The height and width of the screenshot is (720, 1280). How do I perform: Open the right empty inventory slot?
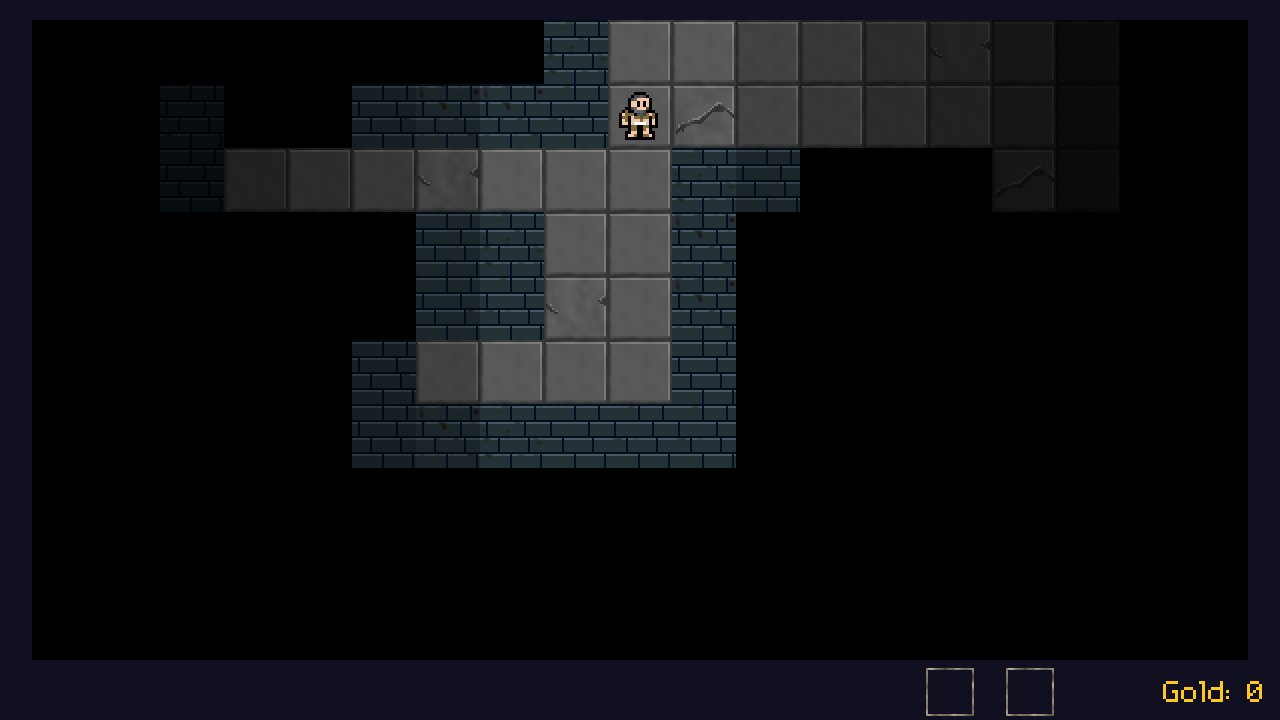click(1029, 692)
